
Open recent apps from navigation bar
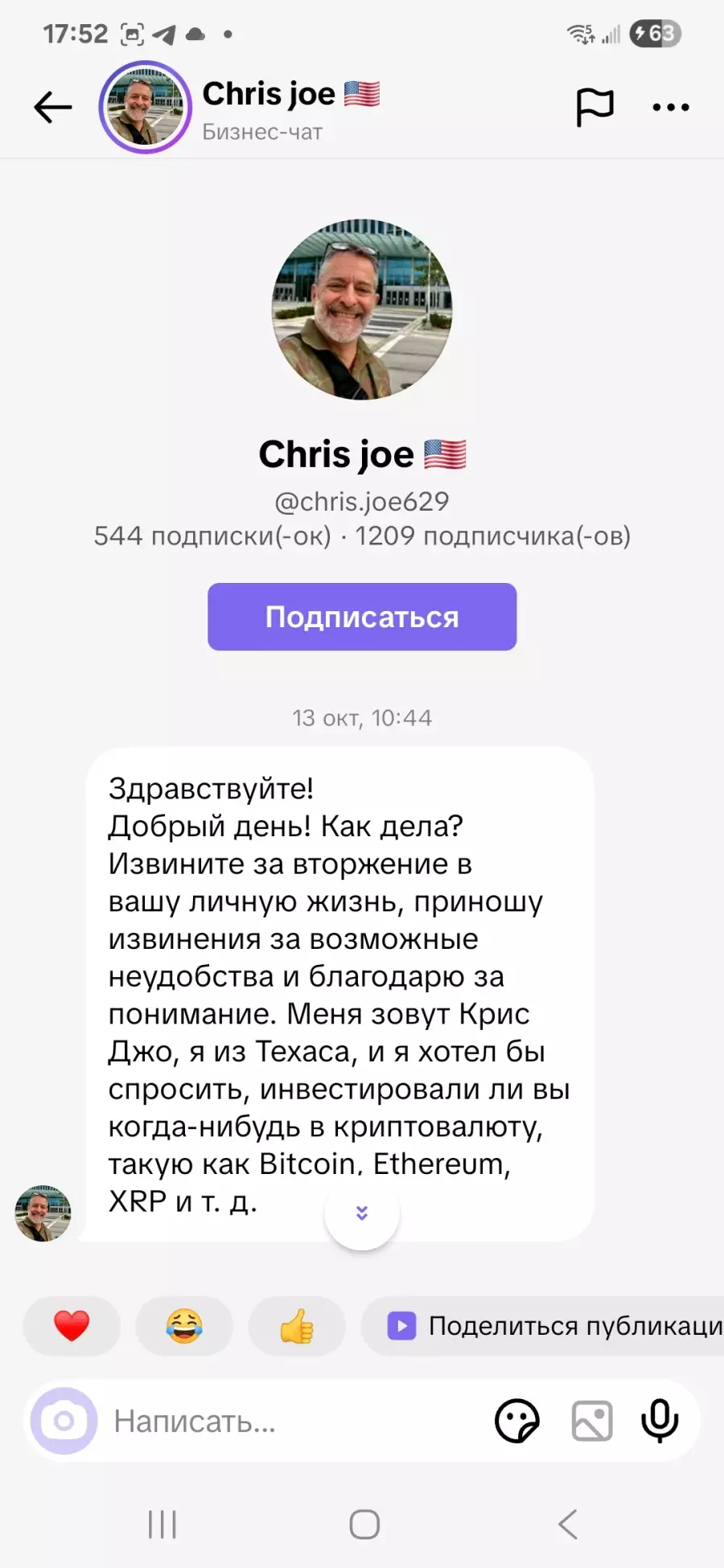[x=162, y=1524]
